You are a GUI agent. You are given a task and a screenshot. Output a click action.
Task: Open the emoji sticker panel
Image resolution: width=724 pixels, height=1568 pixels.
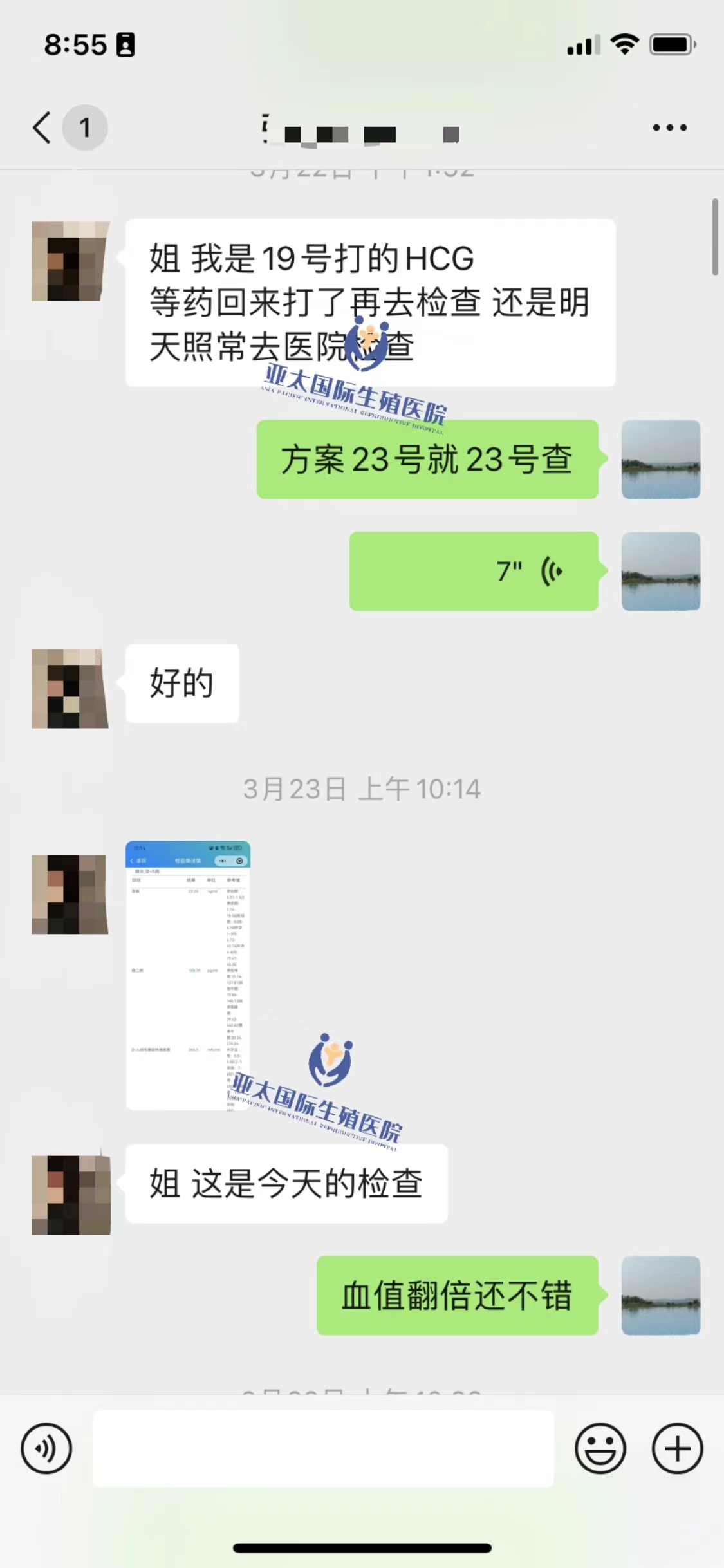coord(600,1448)
